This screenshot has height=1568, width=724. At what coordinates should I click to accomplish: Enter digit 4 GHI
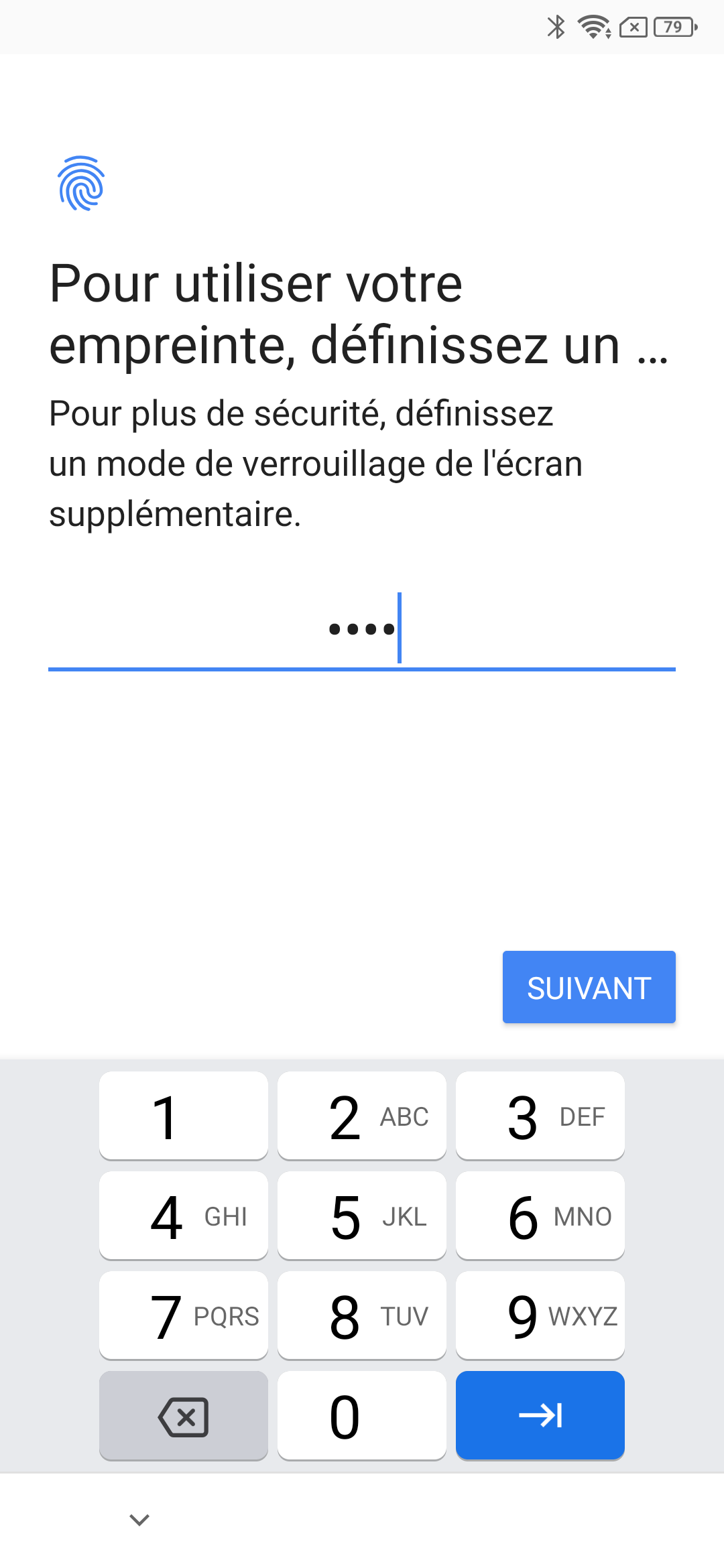(183, 1216)
